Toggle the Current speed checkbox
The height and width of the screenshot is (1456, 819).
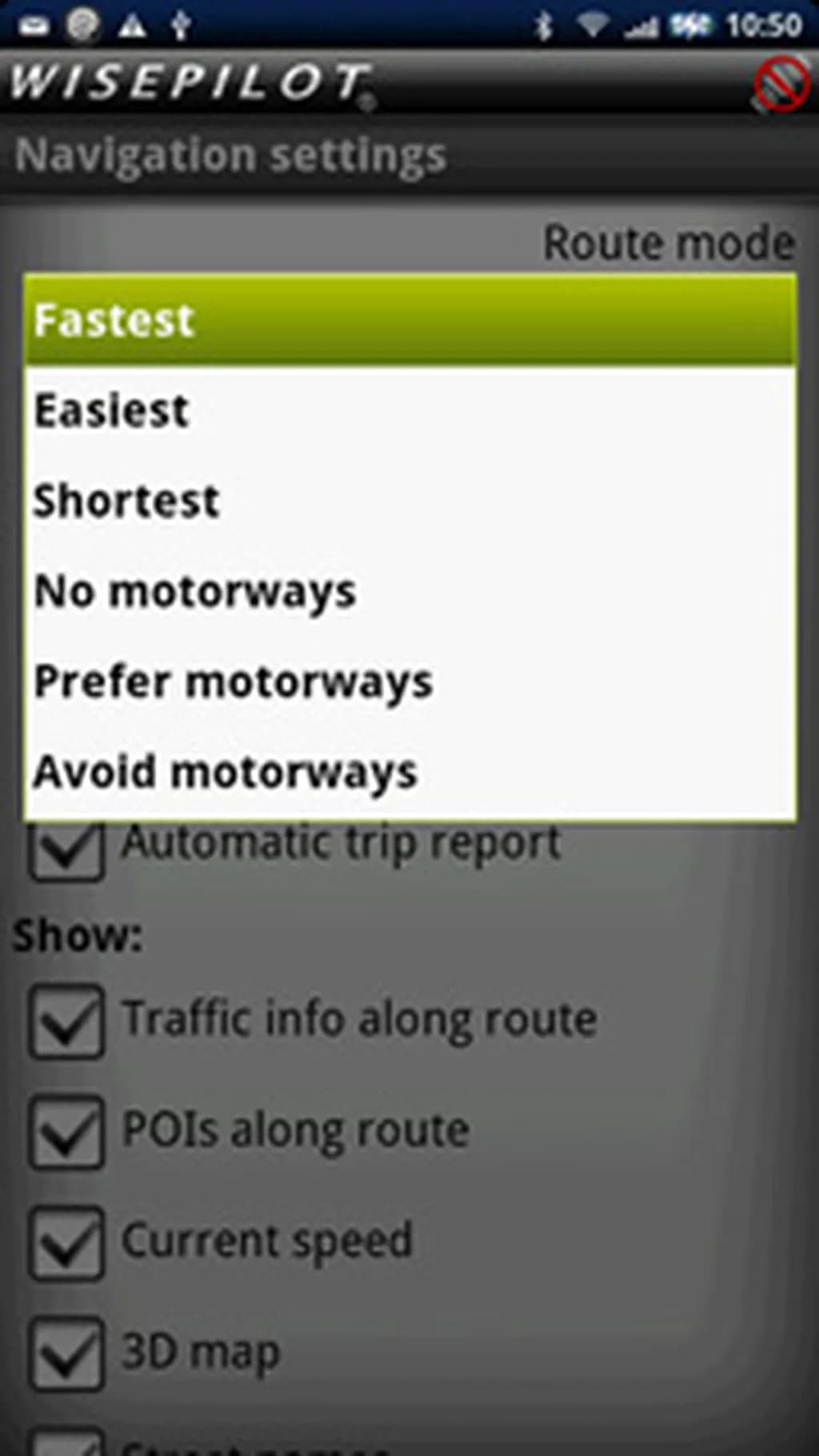pos(67,1242)
